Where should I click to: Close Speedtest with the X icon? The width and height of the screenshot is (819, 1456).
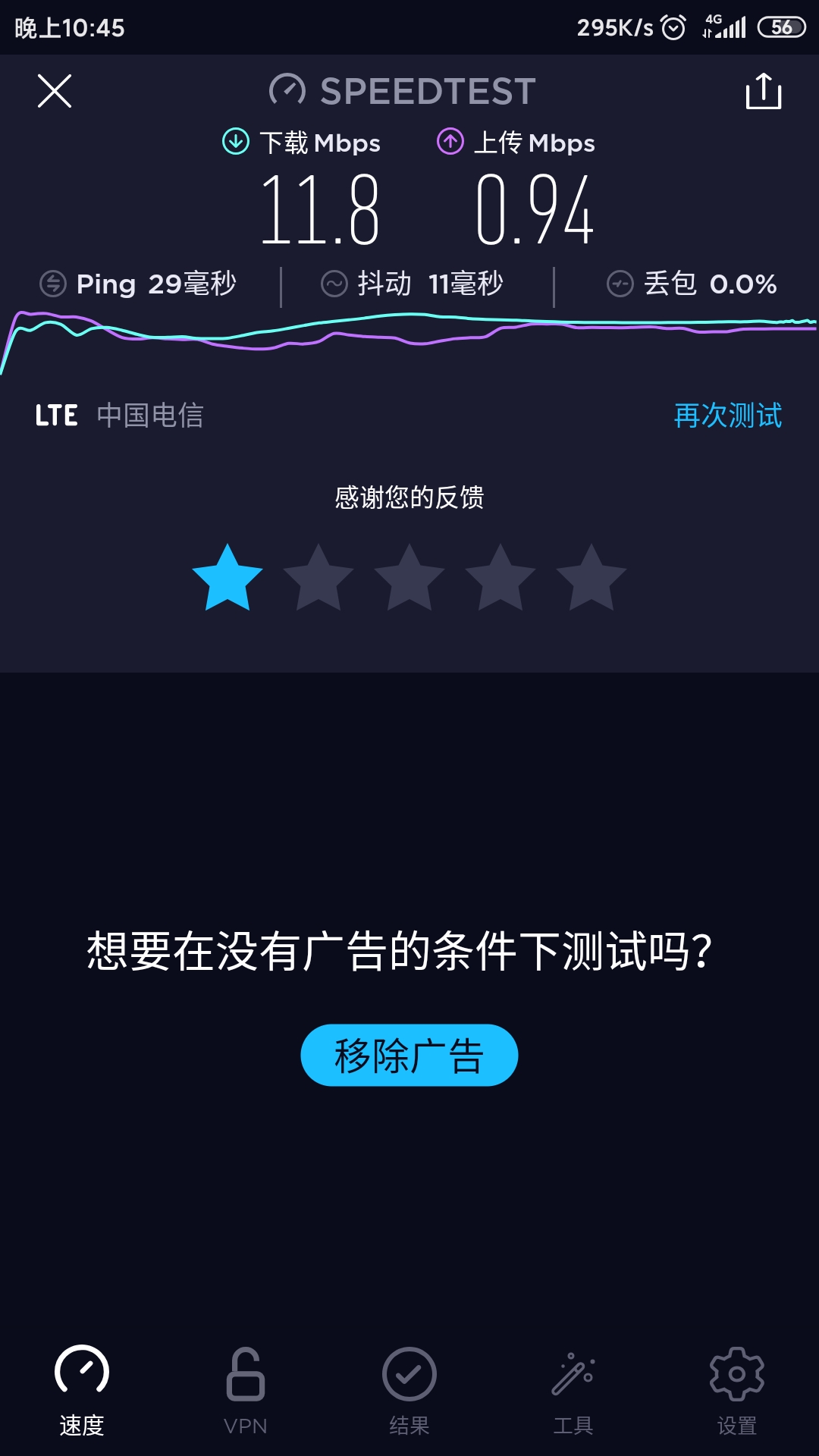coord(54,91)
